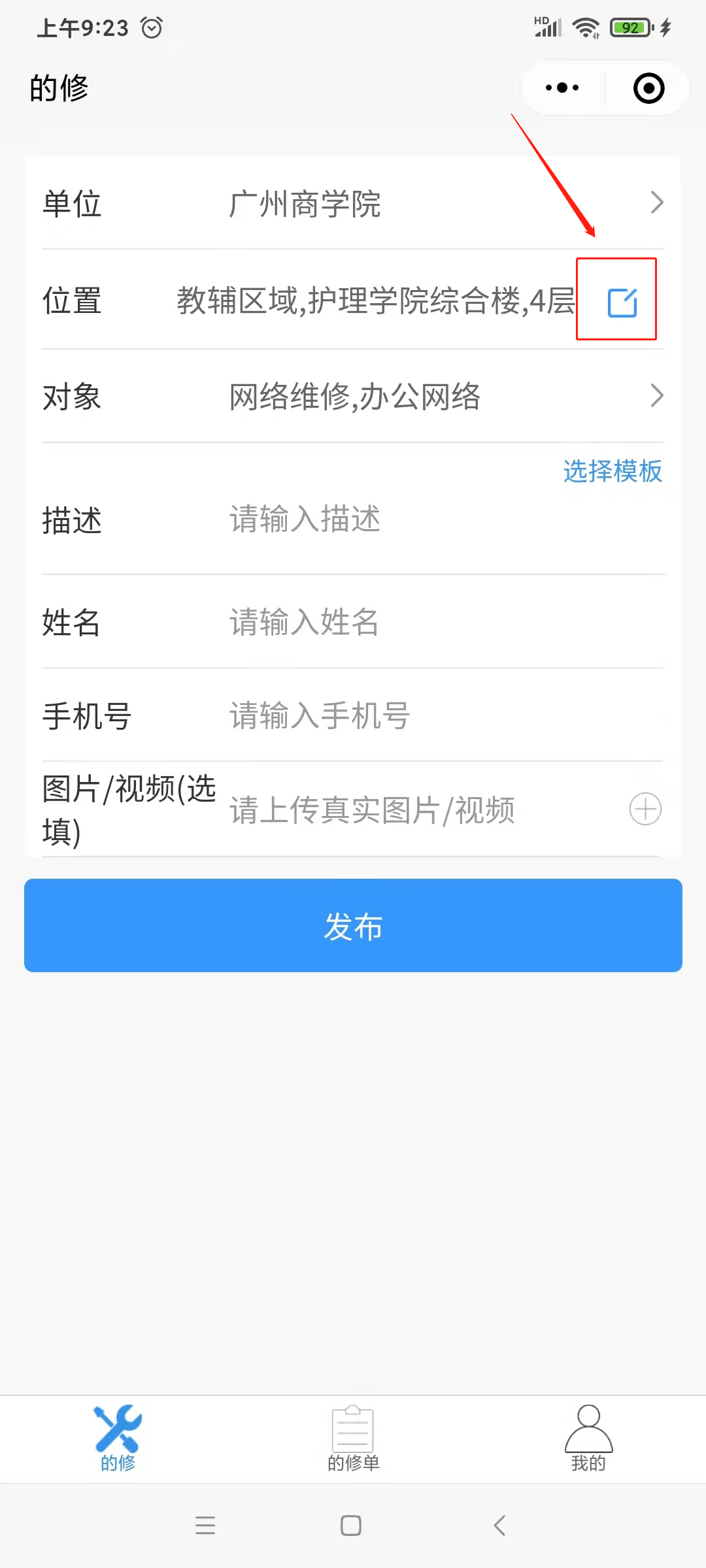
Task: Go back using the system back arrow
Action: (x=500, y=1526)
